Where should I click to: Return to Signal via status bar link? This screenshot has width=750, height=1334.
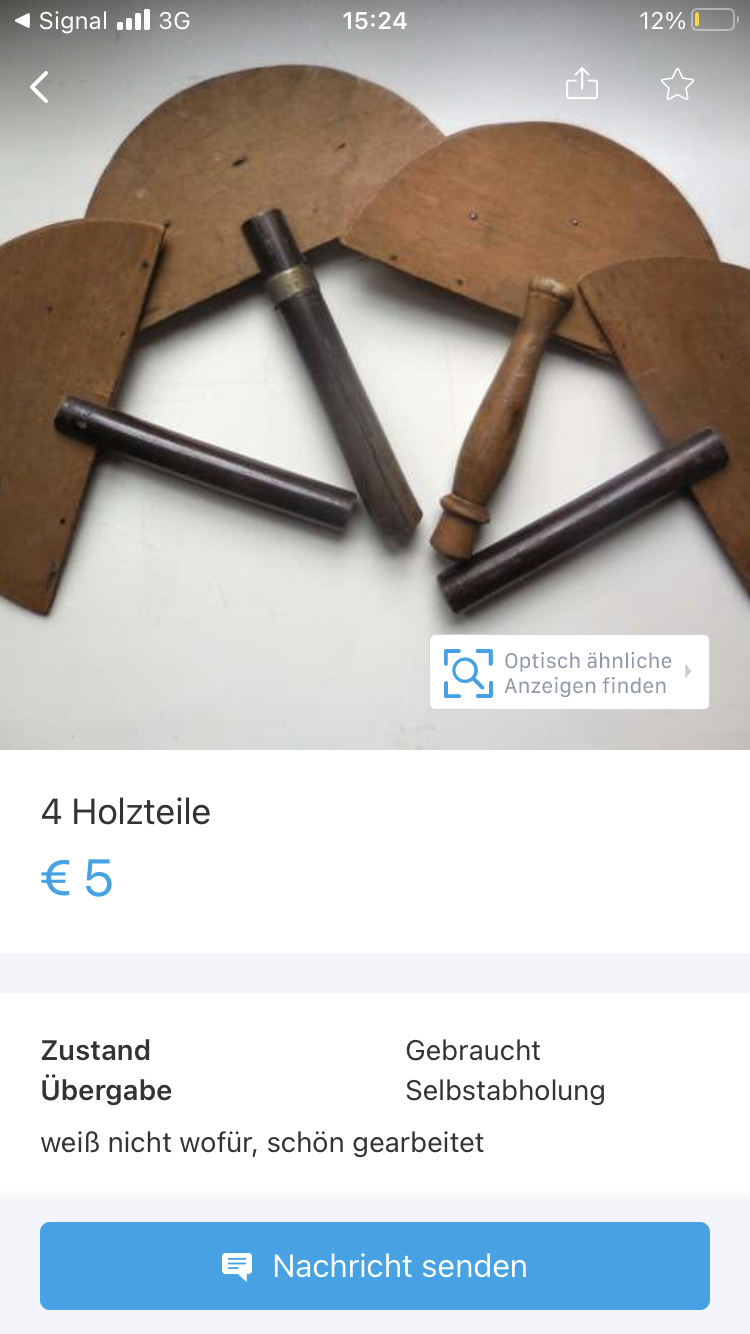point(62,20)
